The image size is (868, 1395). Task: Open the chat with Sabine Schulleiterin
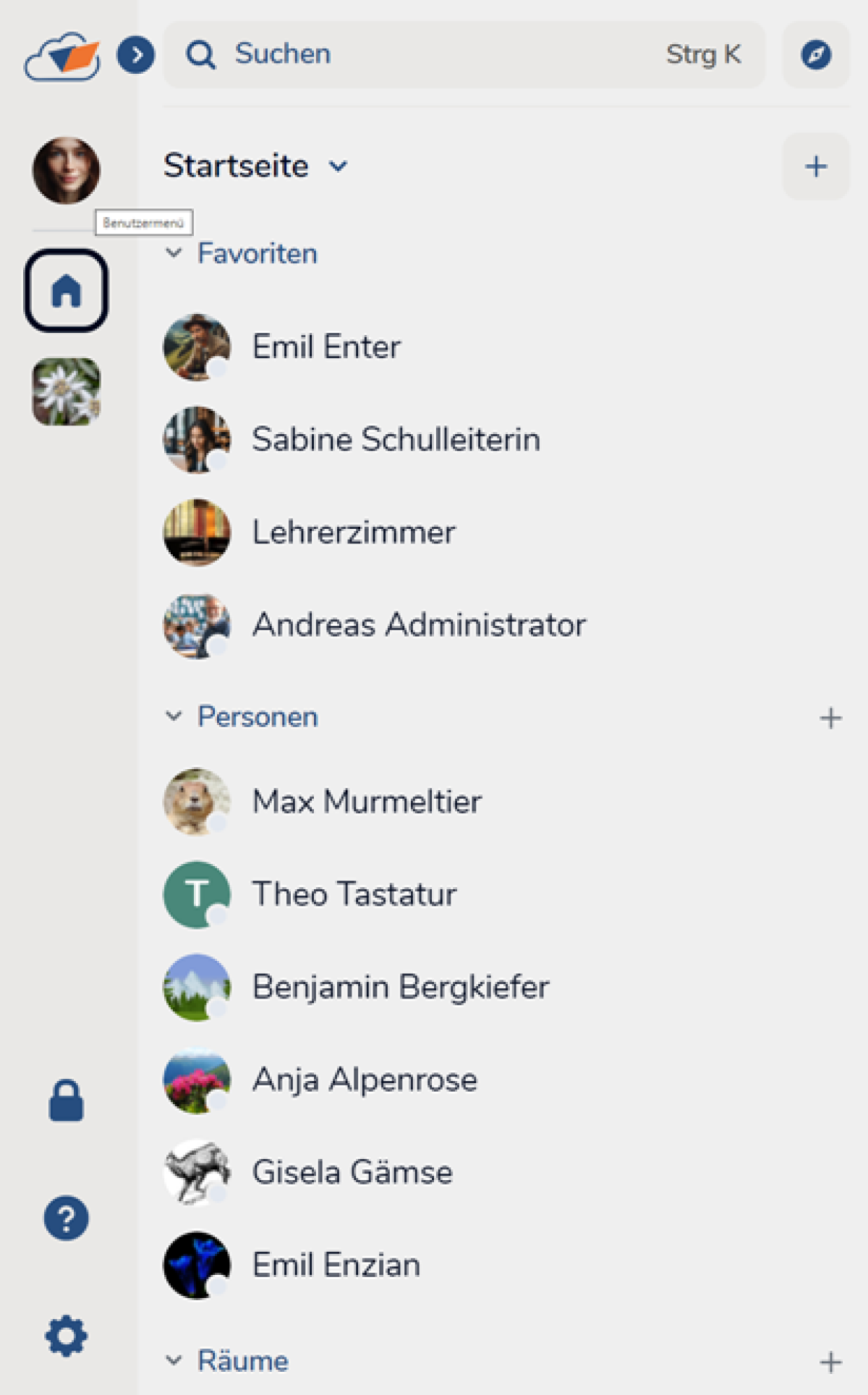pos(395,439)
